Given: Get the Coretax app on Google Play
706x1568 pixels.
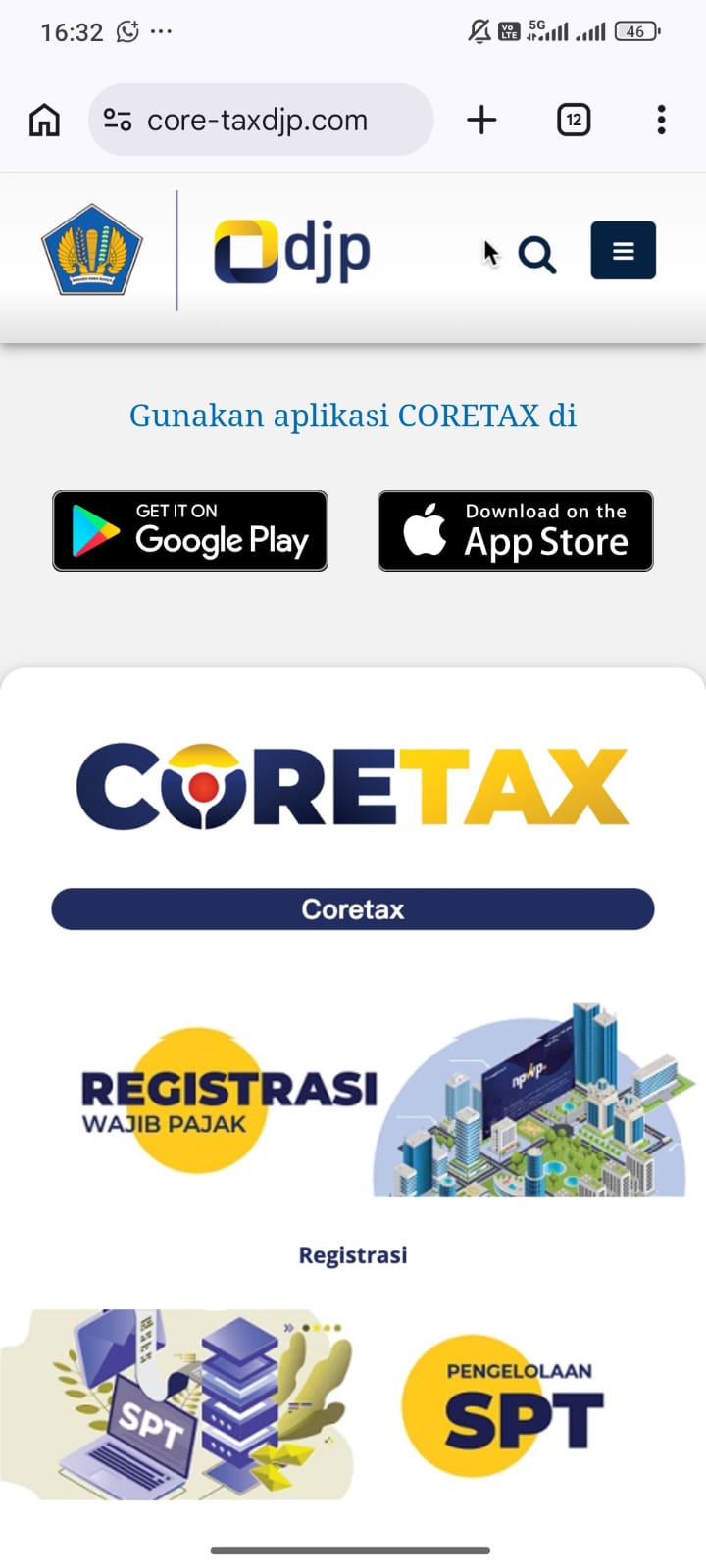Looking at the screenshot, I should pyautogui.click(x=190, y=531).
